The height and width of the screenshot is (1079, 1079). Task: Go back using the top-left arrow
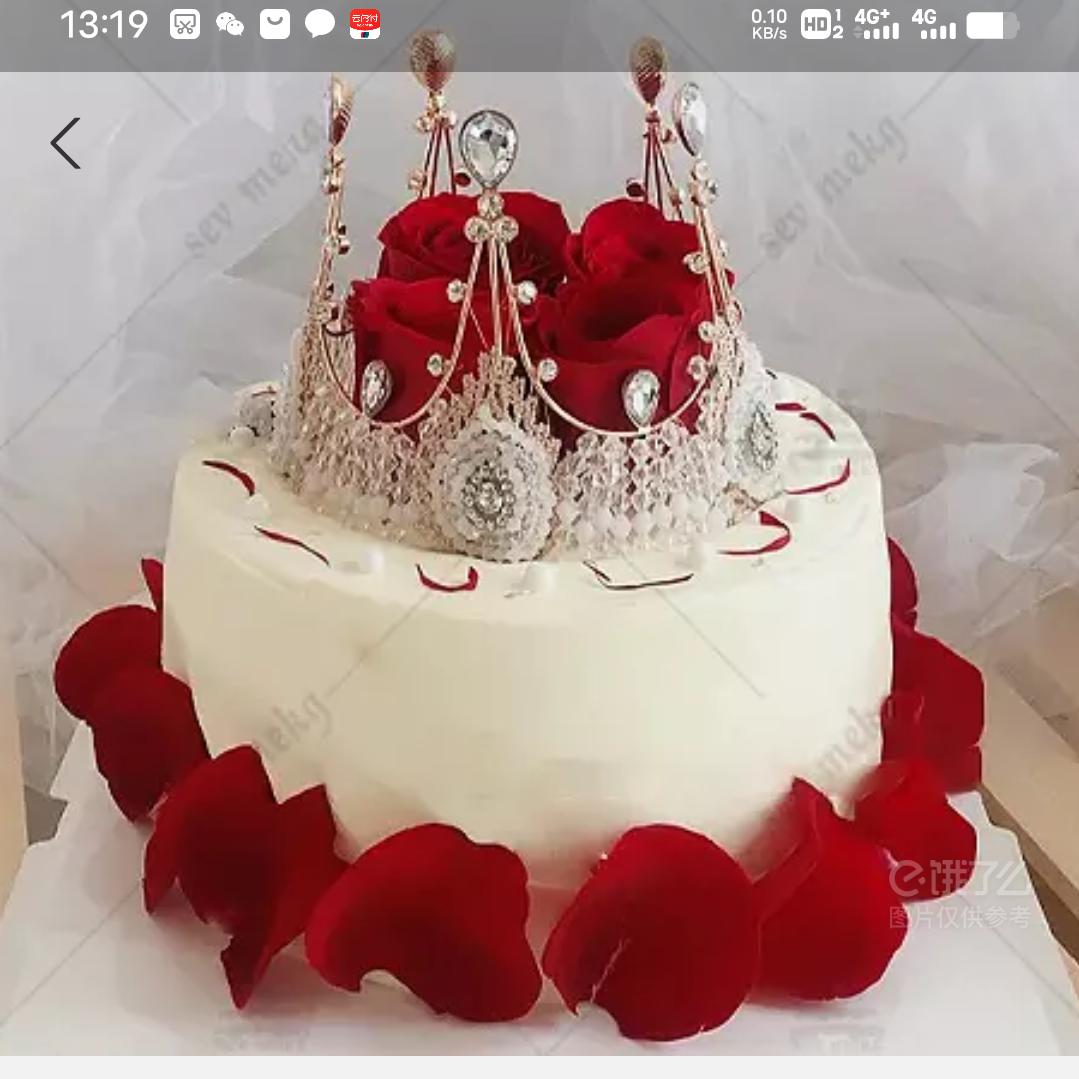click(x=66, y=143)
